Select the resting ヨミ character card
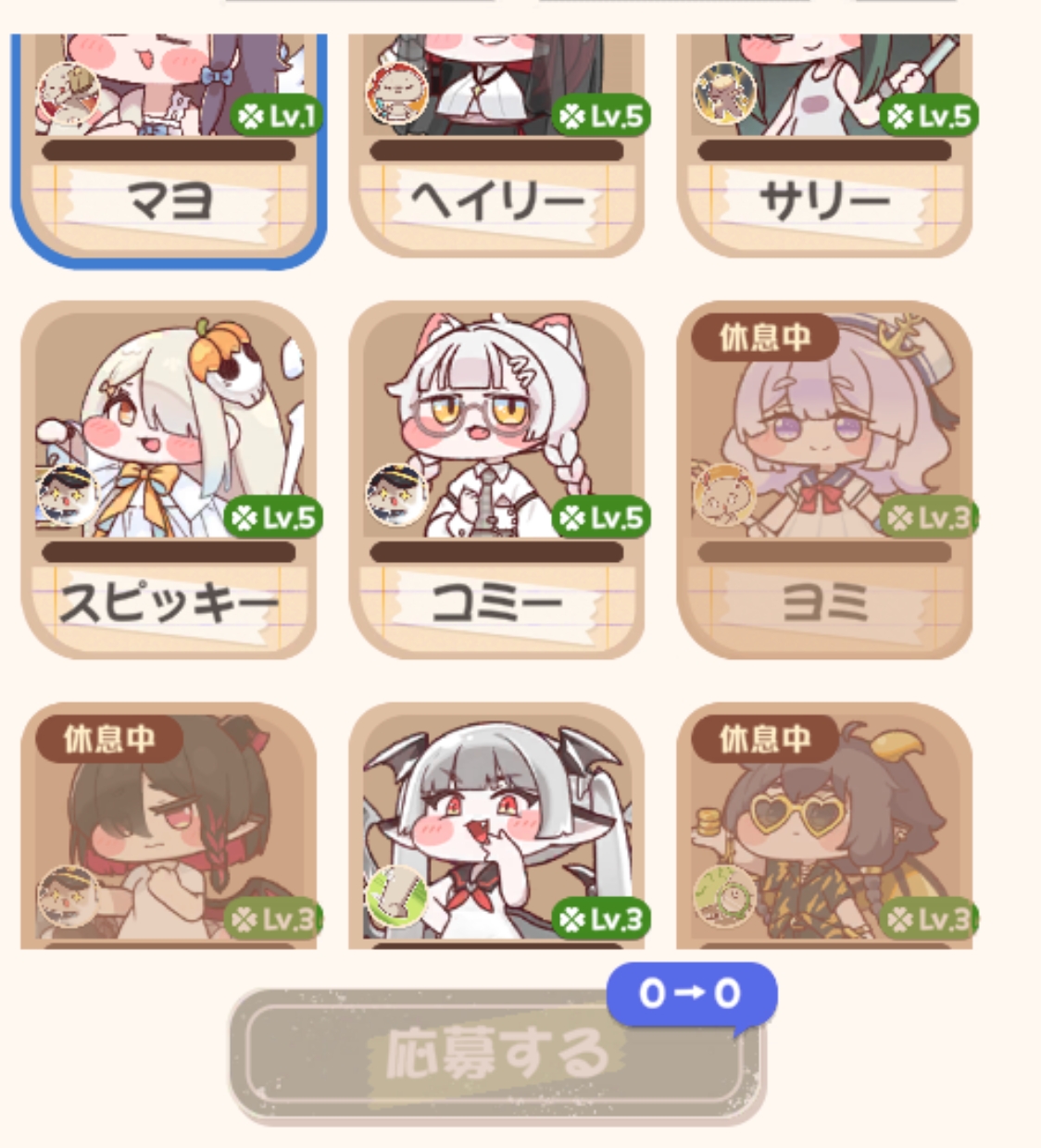Image resolution: width=1041 pixels, height=1148 pixels. click(x=824, y=477)
